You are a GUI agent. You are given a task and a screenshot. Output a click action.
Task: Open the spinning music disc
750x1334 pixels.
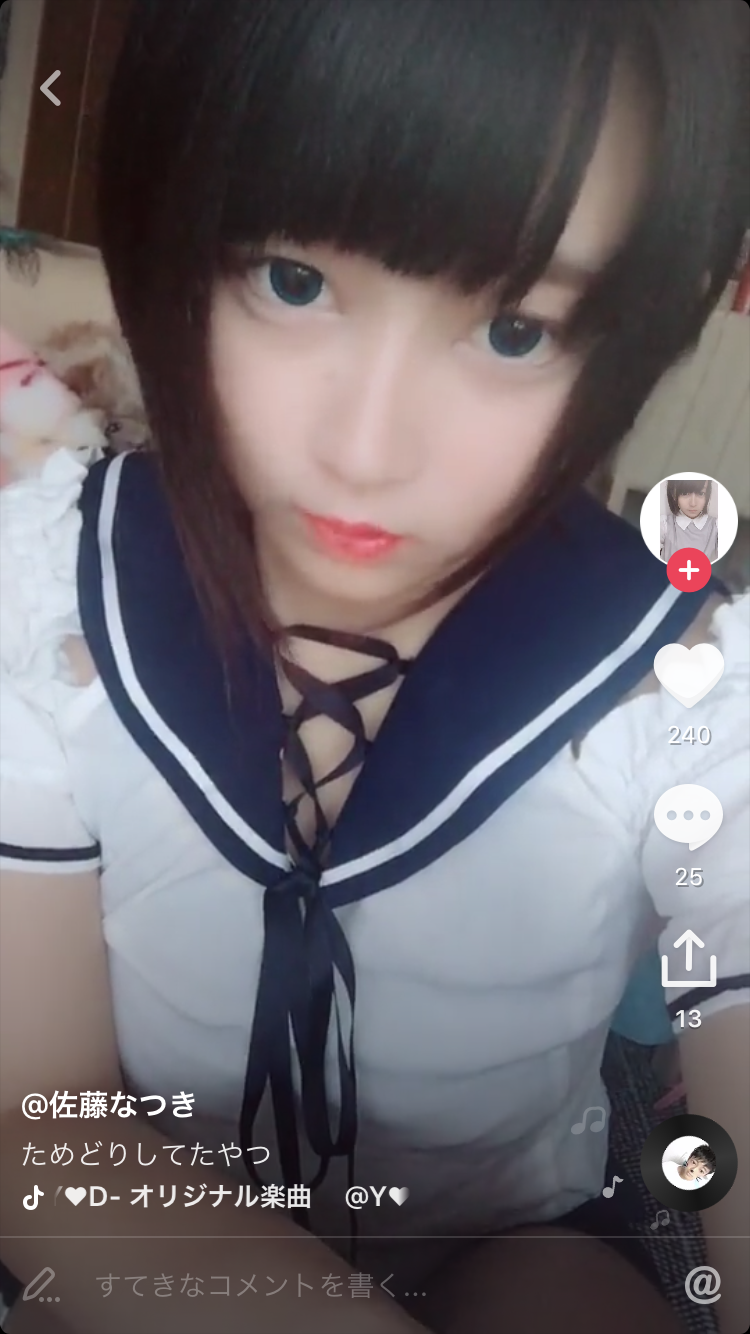click(x=688, y=1163)
